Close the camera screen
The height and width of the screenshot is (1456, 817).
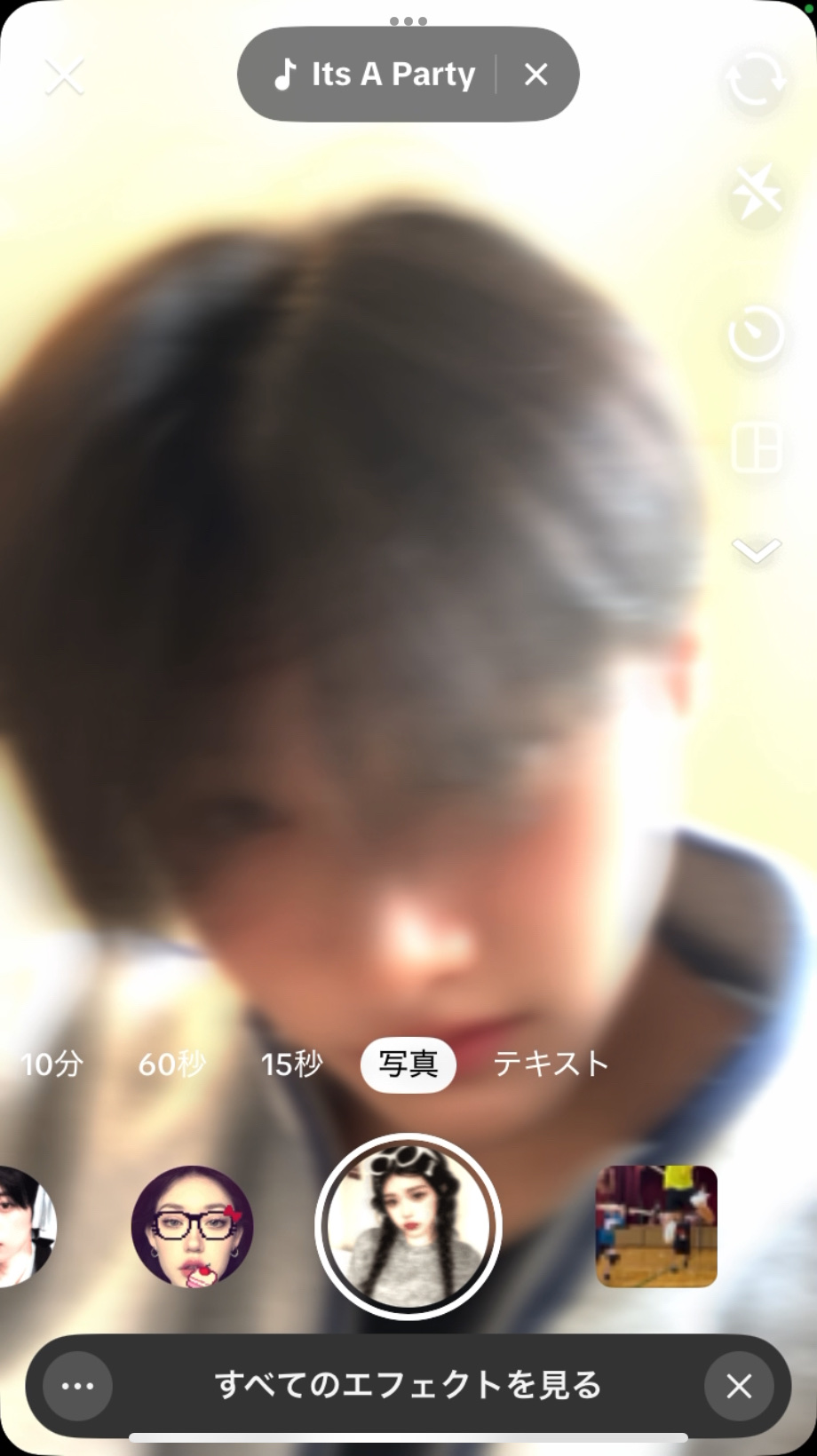coord(64,77)
